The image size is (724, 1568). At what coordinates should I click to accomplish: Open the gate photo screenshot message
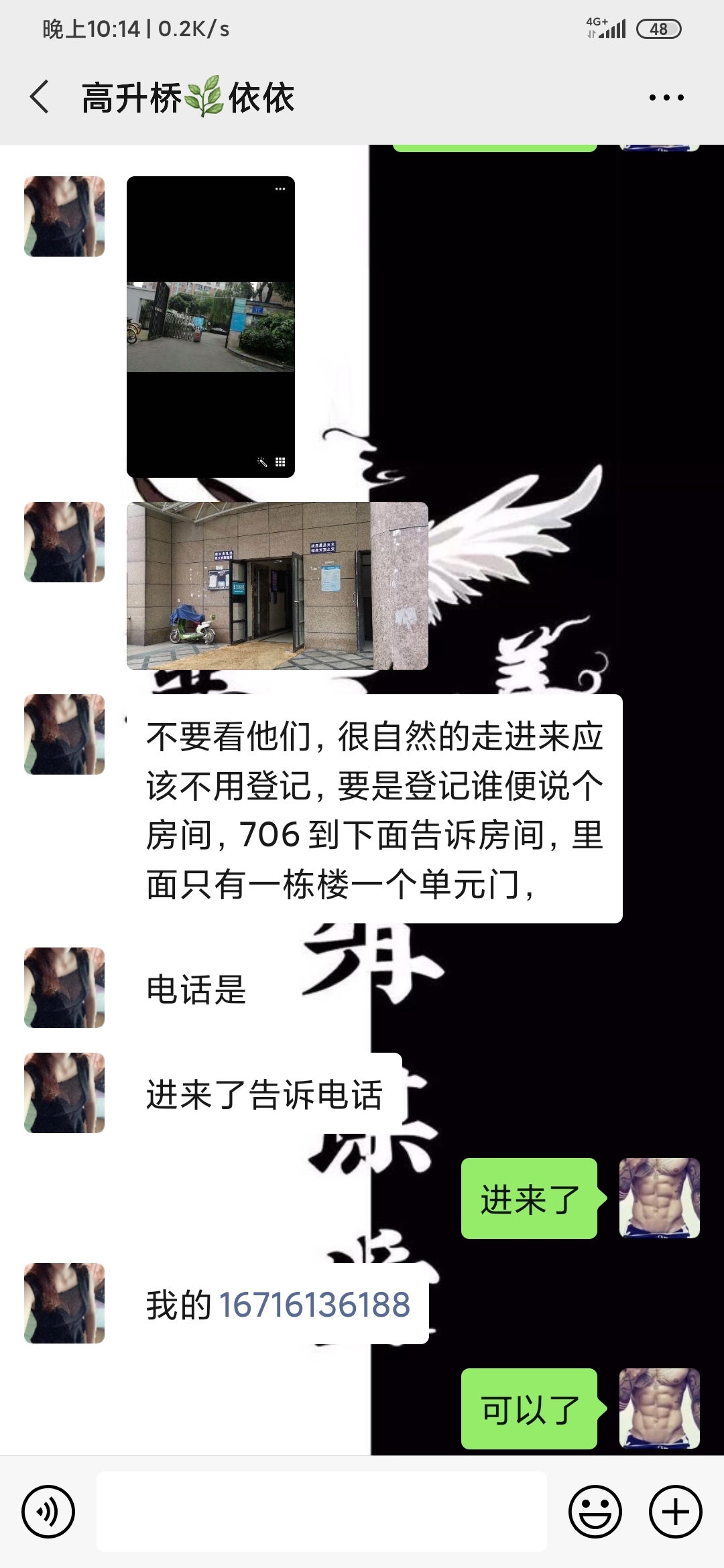(210, 327)
